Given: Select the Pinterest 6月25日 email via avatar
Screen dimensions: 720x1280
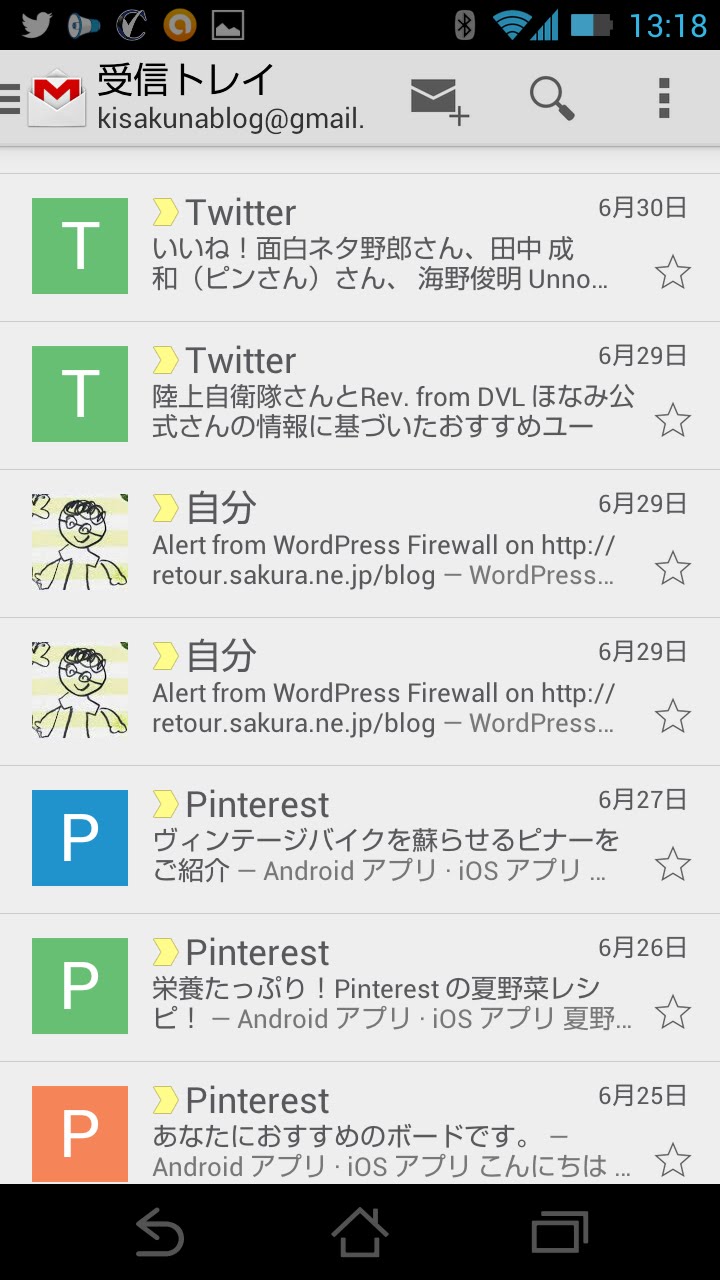Looking at the screenshot, I should [x=80, y=1134].
